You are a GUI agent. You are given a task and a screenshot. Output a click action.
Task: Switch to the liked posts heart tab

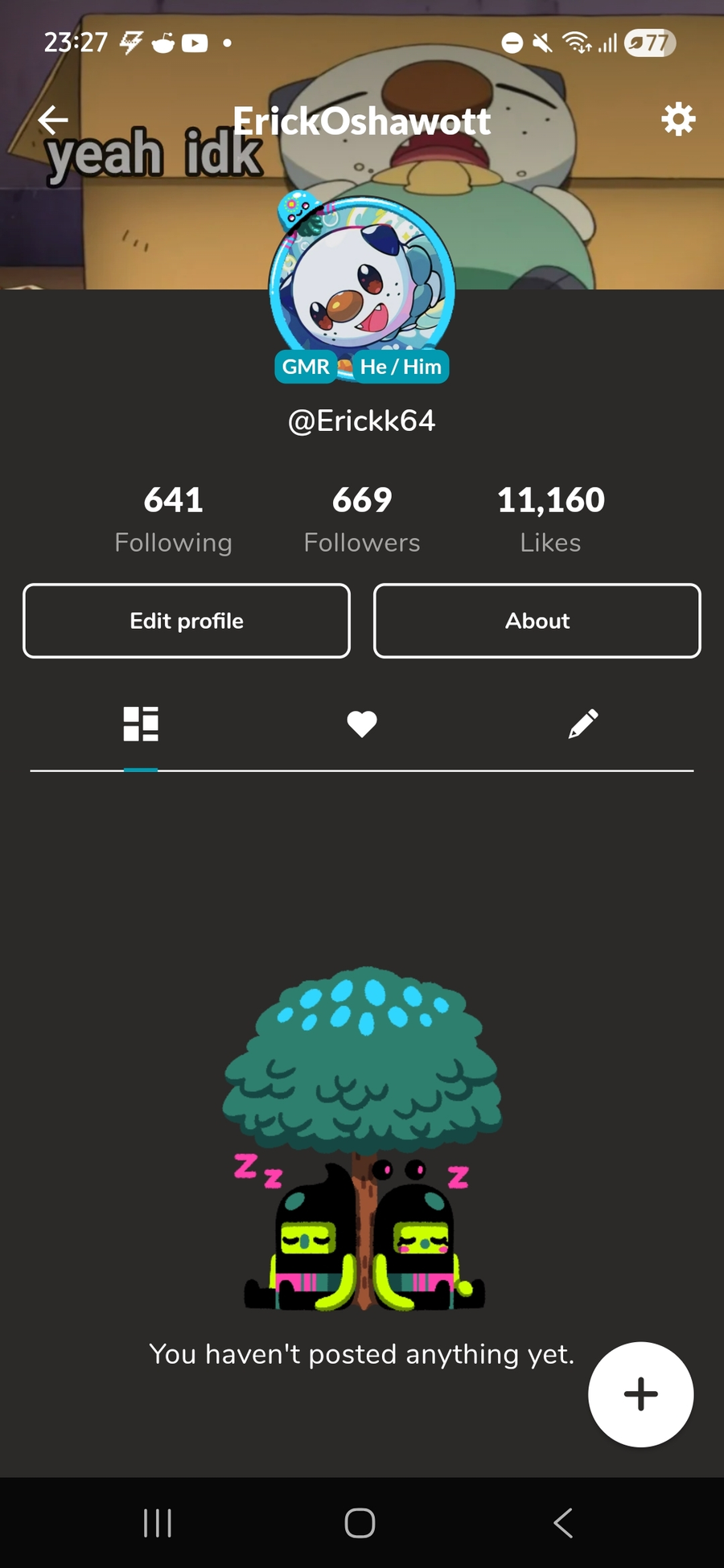click(x=362, y=724)
